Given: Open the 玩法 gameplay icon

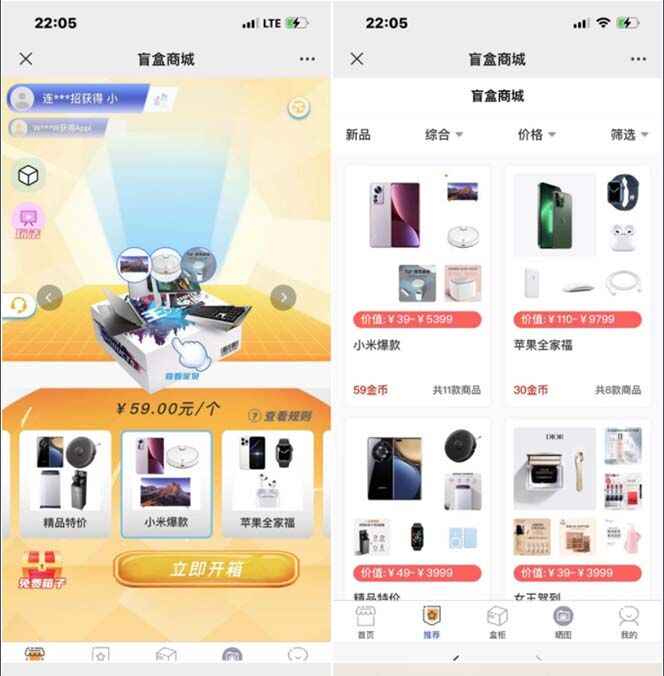Looking at the screenshot, I should (x=27, y=222).
